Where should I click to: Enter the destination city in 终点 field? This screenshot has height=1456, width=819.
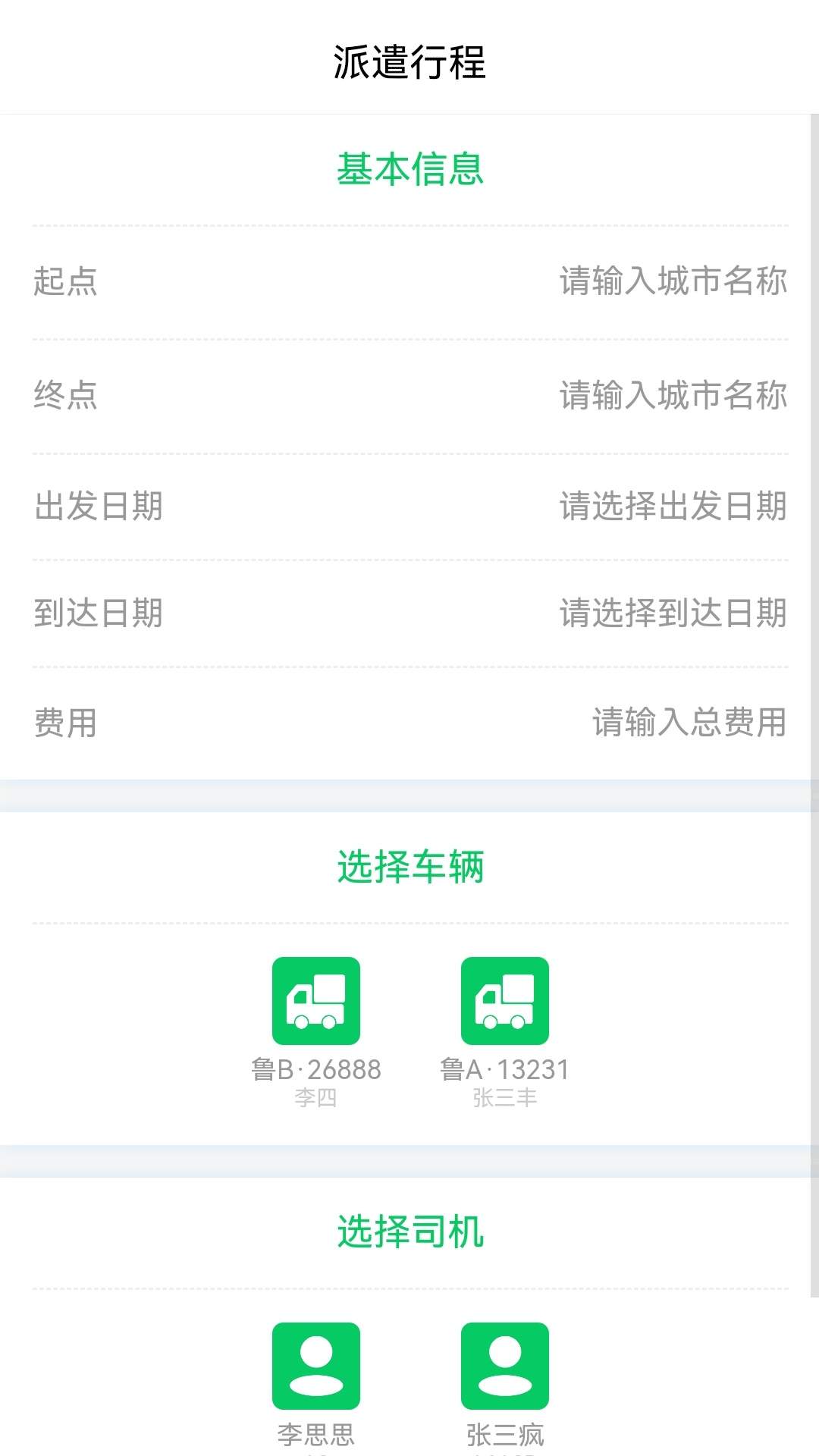coord(673,395)
